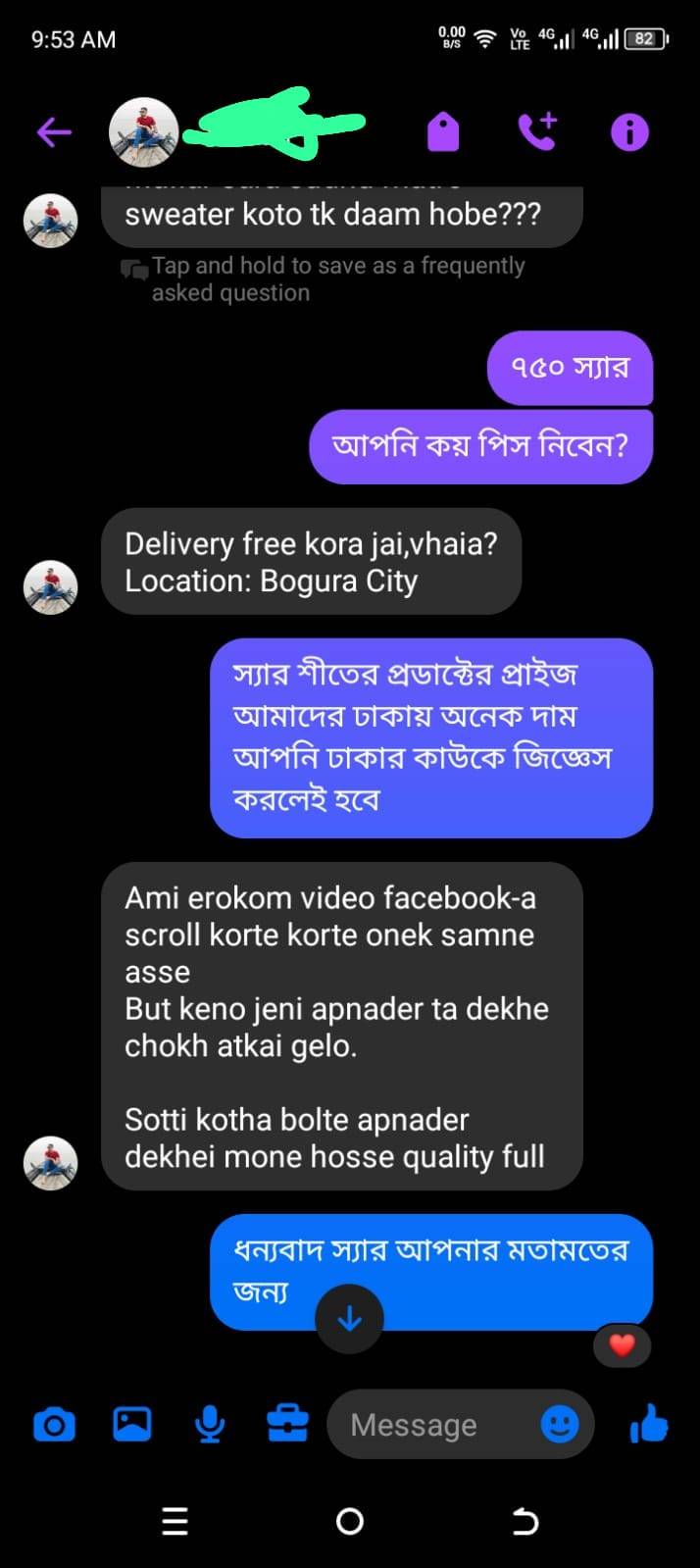The width and height of the screenshot is (700, 1568).
Task: Send a thumbs-up like
Action: [648, 1424]
